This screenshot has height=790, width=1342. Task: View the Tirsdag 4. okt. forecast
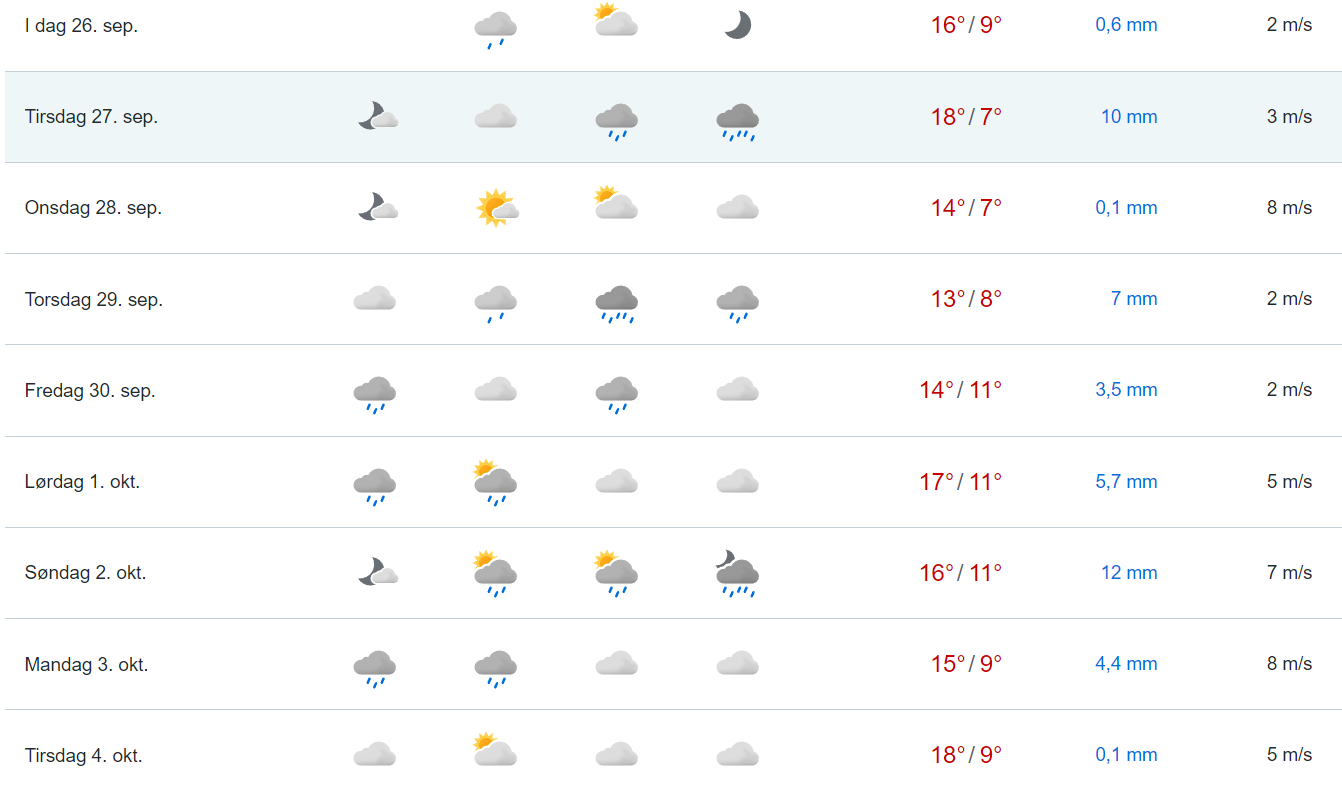[84, 755]
